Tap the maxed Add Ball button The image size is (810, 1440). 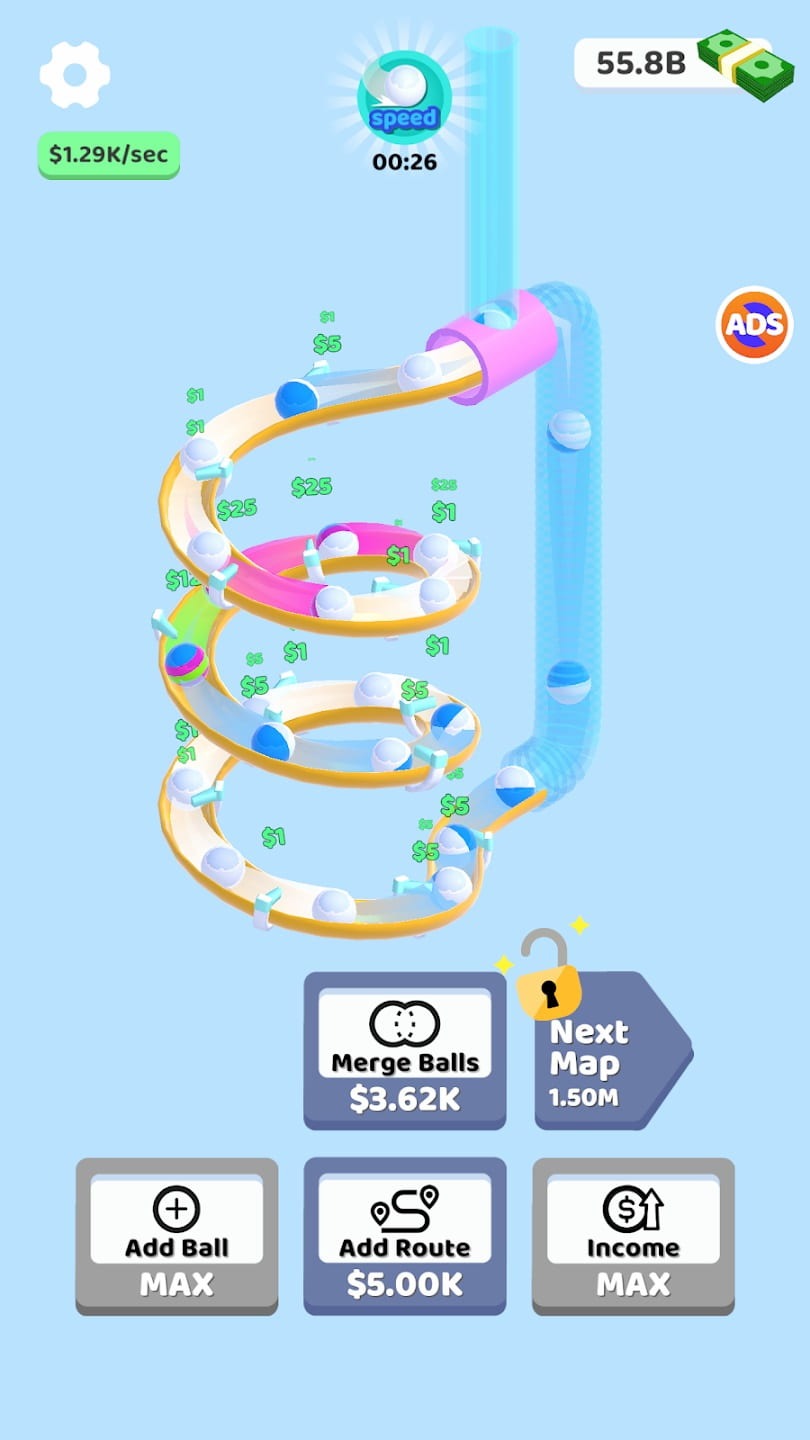point(177,1235)
